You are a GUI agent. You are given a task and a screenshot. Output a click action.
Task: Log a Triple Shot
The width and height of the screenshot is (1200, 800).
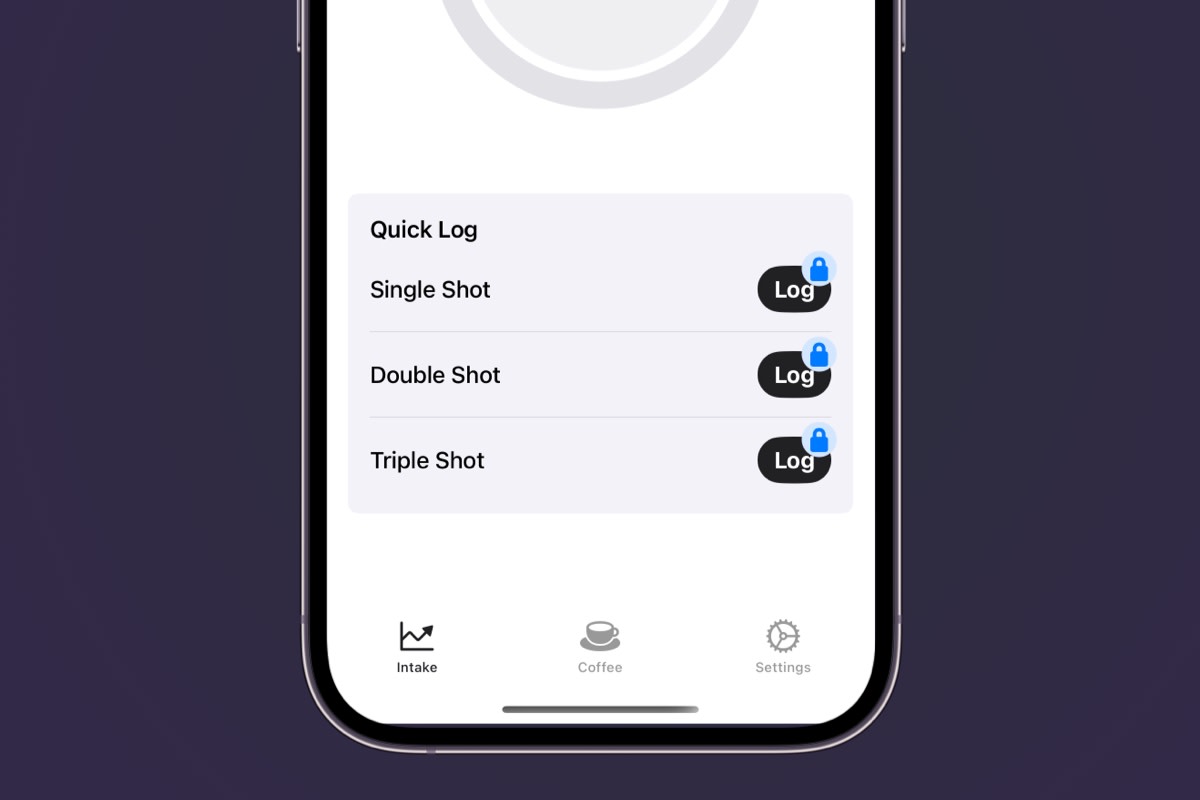[x=793, y=461]
